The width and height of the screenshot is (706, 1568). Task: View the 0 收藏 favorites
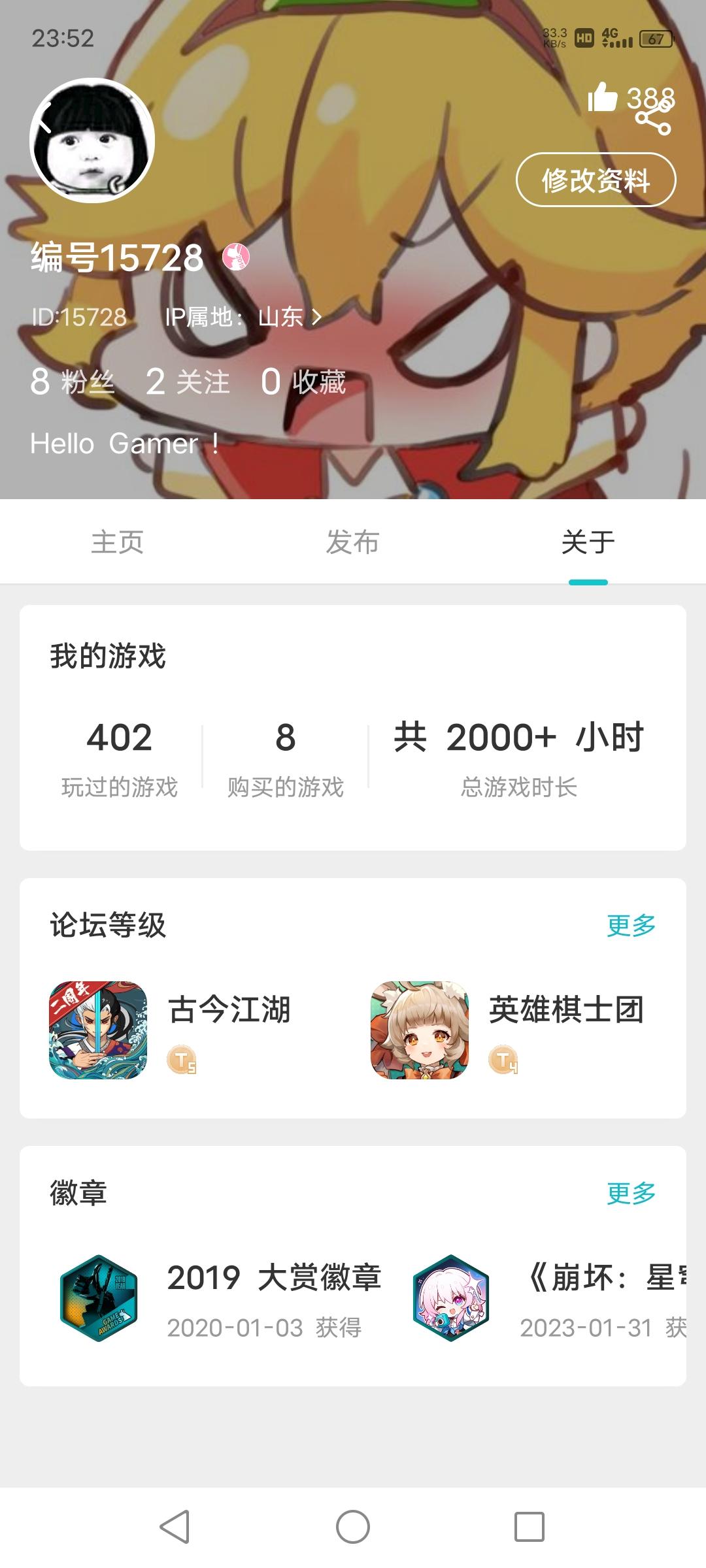pyautogui.click(x=303, y=382)
